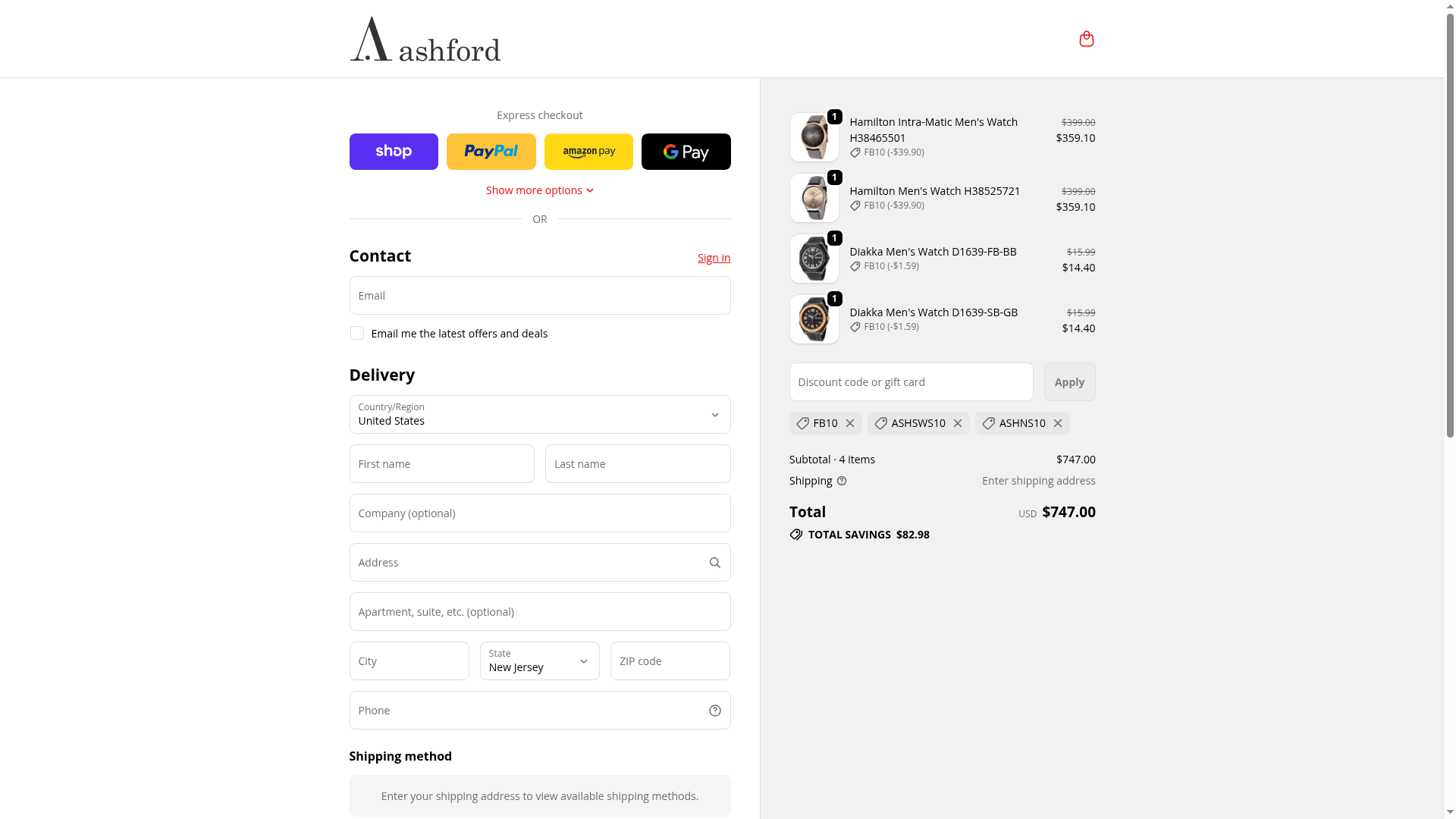Show the phone number help icon
This screenshot has width=1456, height=819.
[x=714, y=711]
